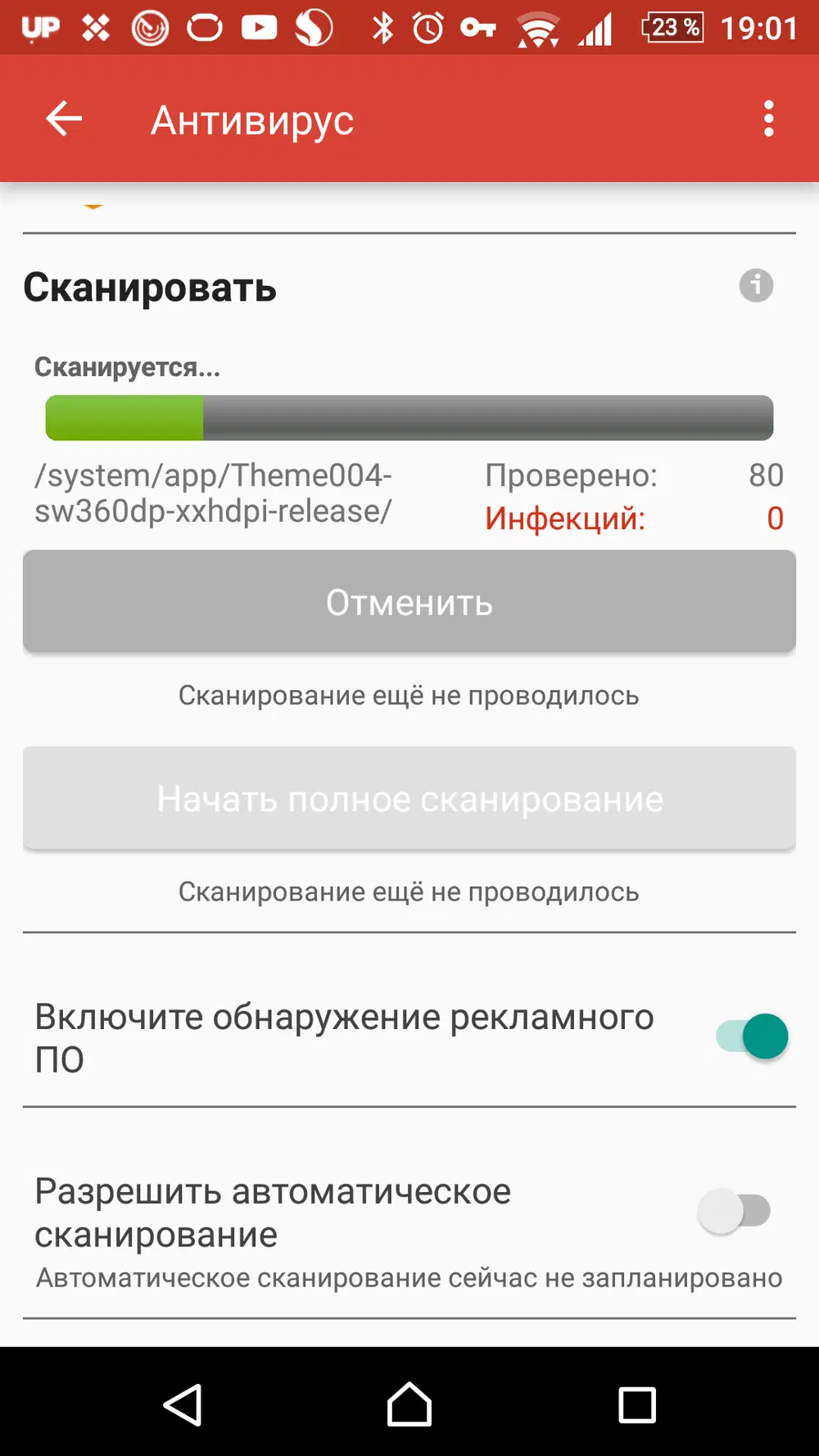Cancel scan with the Отменить button
Image resolution: width=819 pixels, height=1456 pixels.
(x=409, y=602)
